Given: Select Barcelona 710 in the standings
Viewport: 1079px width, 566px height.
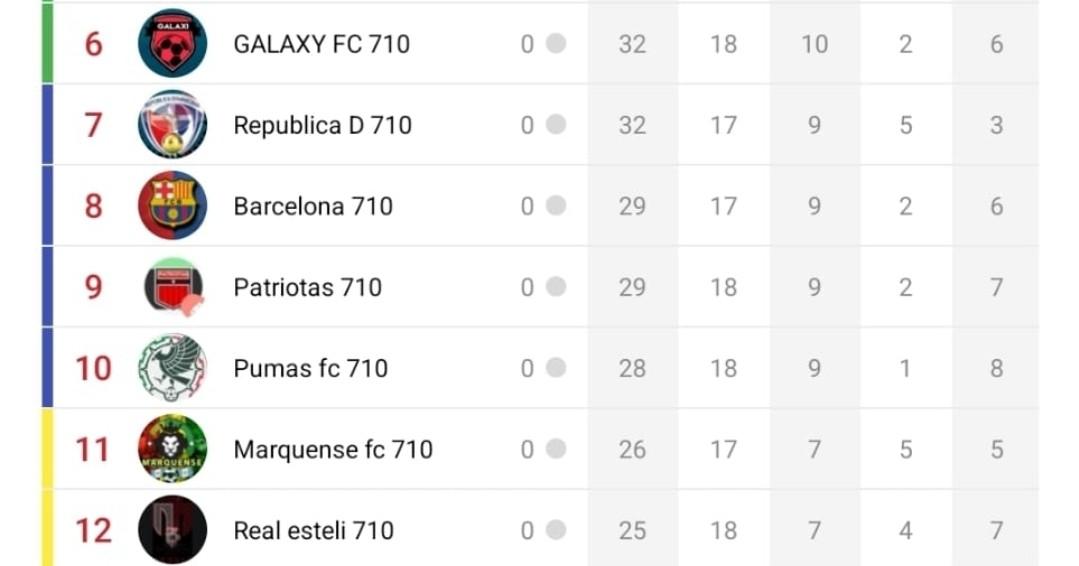Looking at the screenshot, I should [x=312, y=206].
